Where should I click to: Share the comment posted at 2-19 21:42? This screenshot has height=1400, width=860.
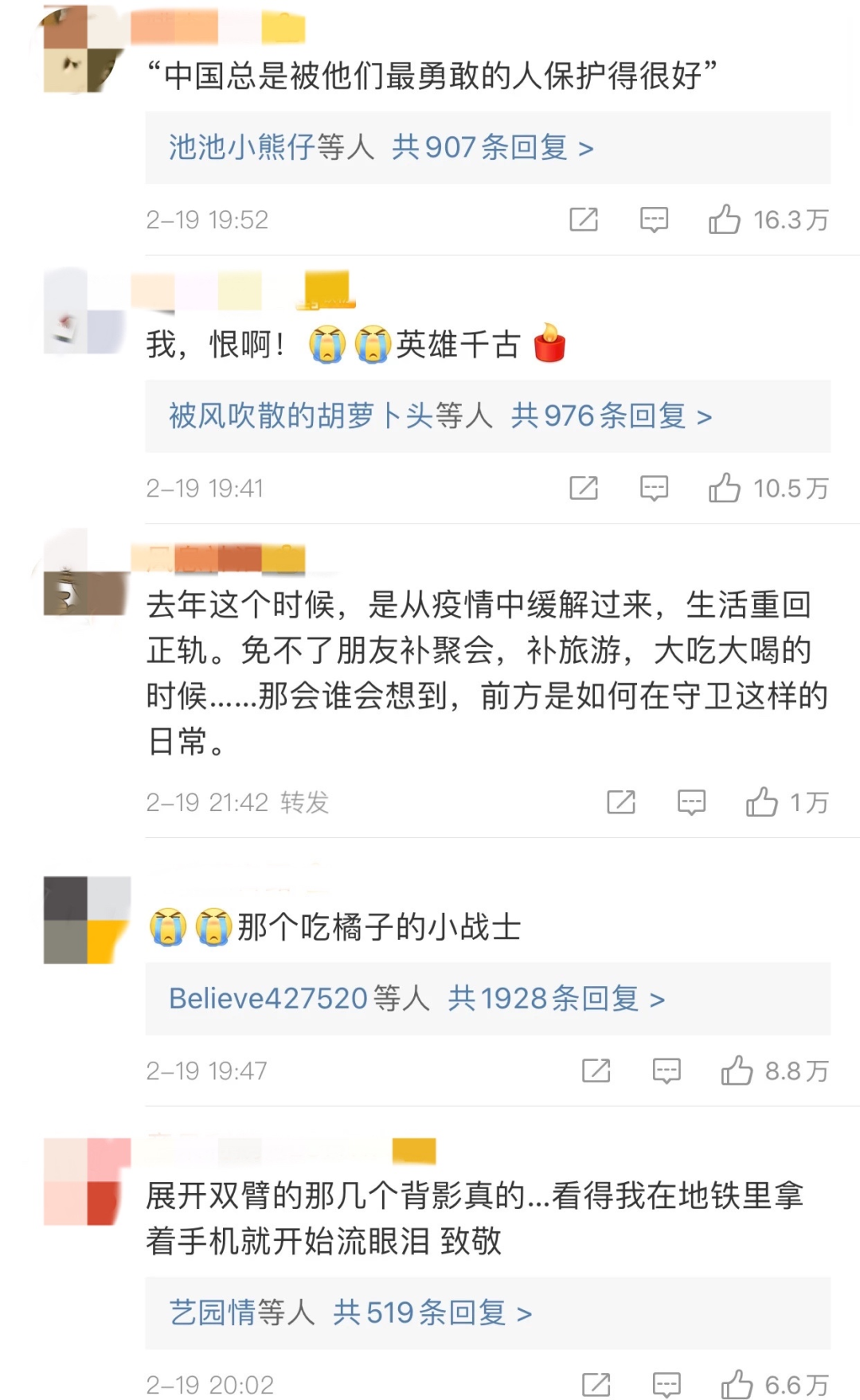click(621, 801)
